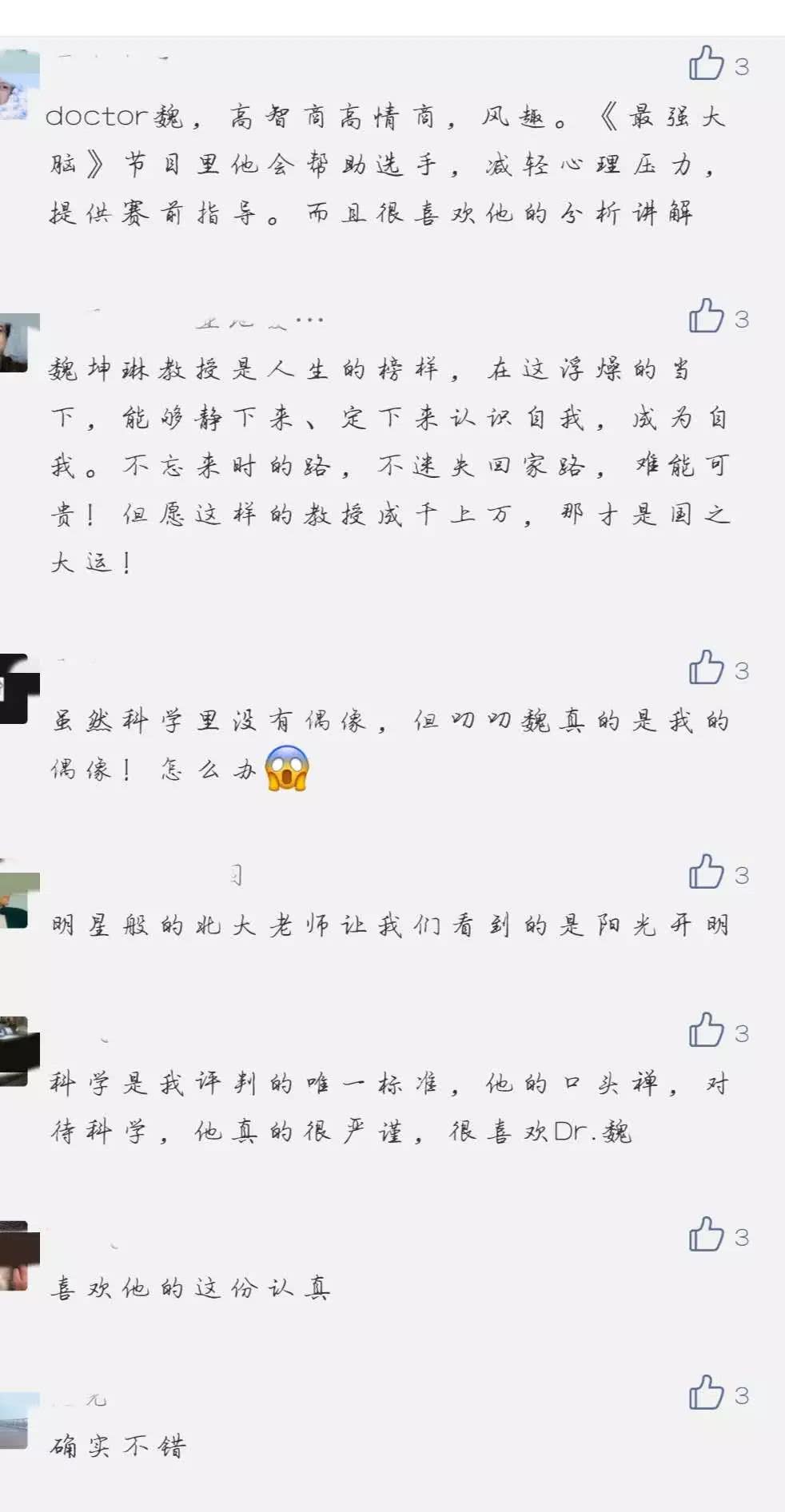Open avatar of the "喜欢他的这份认真" commenter
Screen dimensions: 785x1512
coord(16,1256)
